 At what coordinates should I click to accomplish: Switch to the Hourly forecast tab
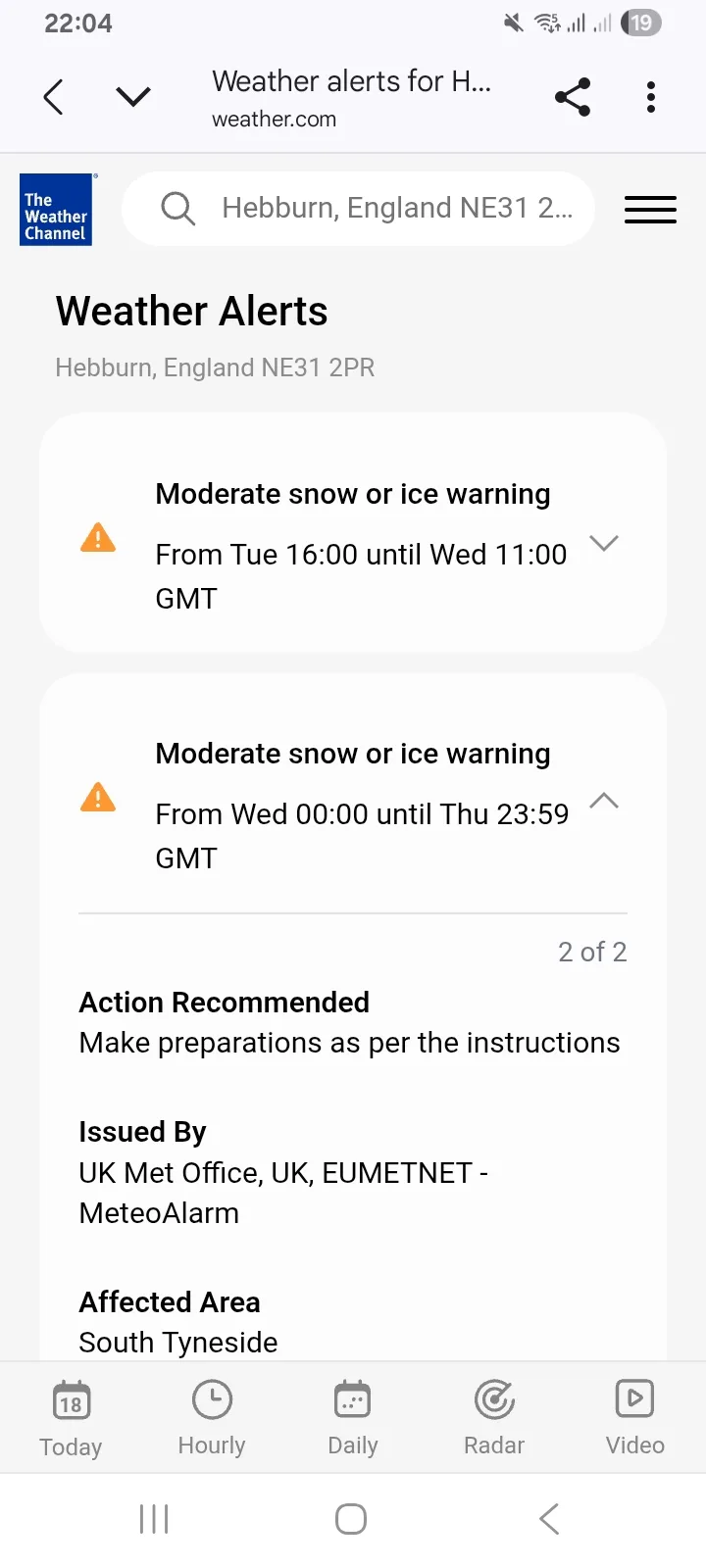212,1417
